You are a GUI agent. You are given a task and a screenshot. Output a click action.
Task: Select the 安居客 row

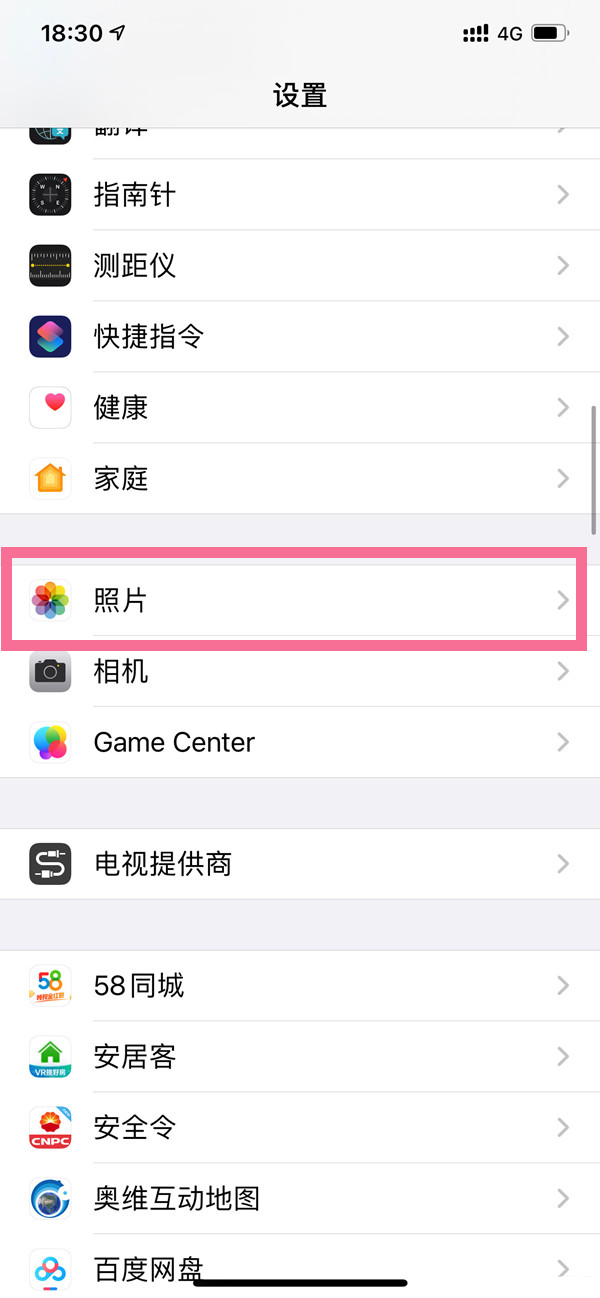point(300,1056)
